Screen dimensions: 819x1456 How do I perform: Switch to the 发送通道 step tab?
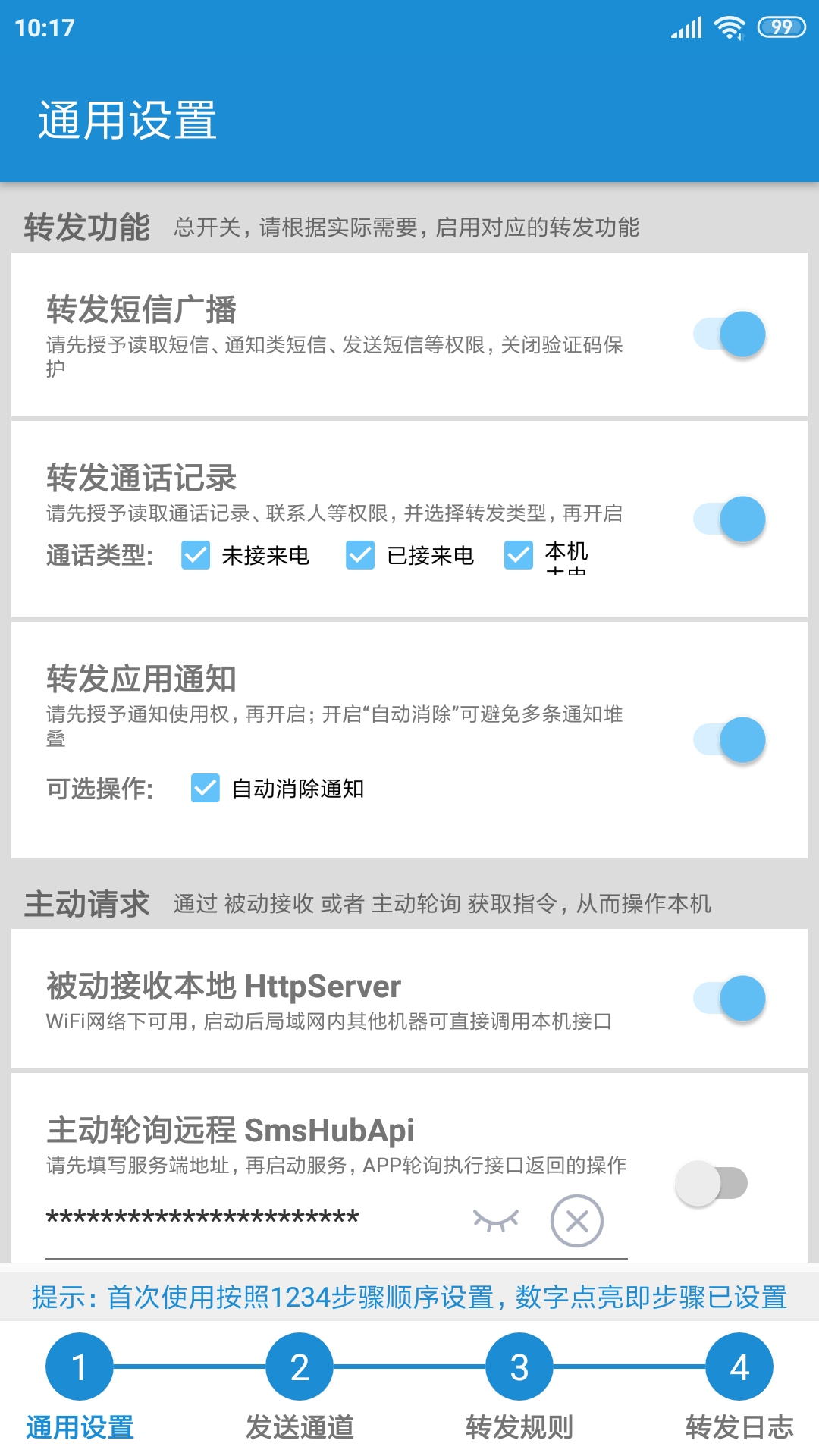tap(300, 1387)
